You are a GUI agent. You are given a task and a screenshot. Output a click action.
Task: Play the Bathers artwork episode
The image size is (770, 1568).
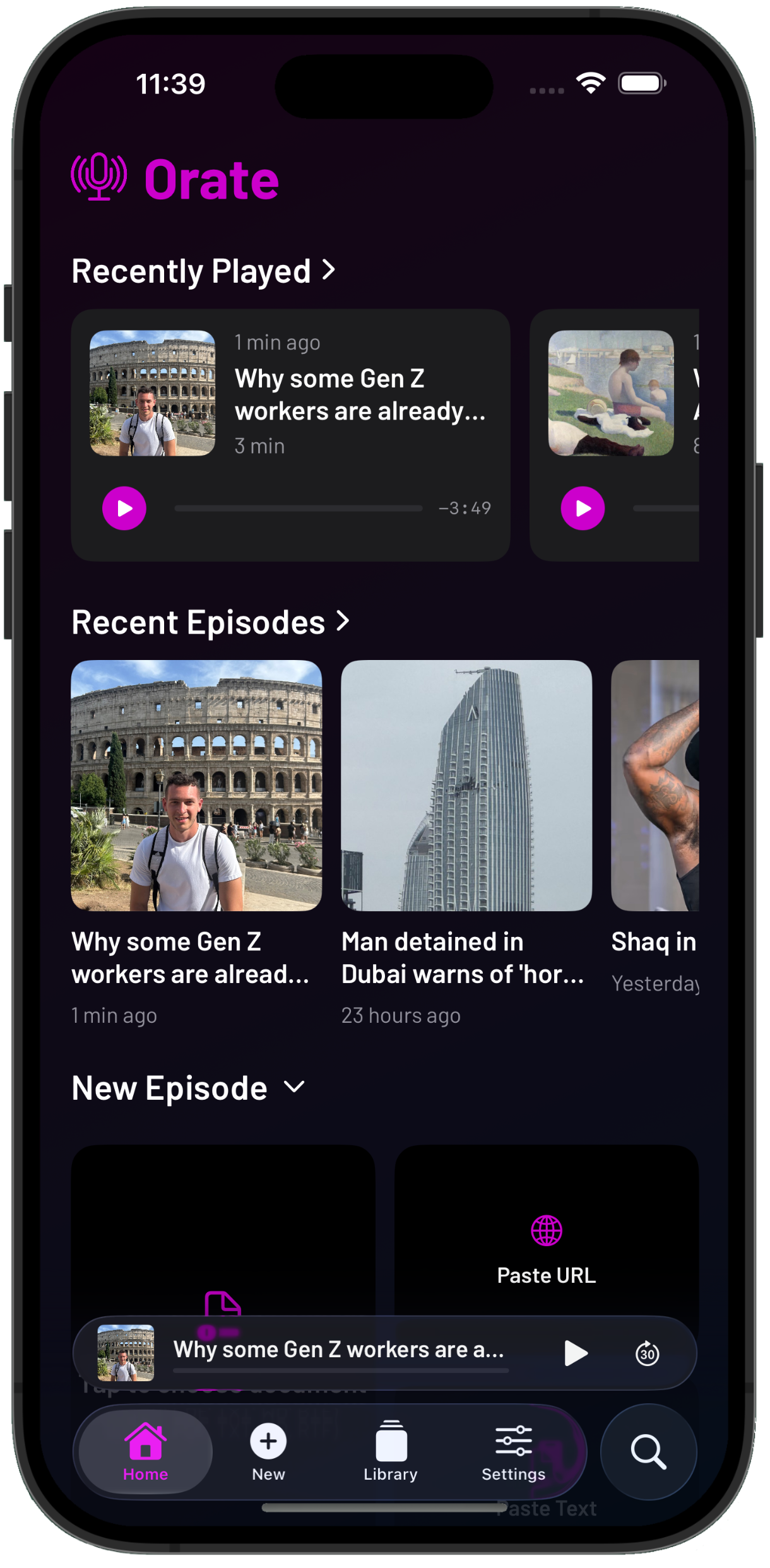click(581, 508)
